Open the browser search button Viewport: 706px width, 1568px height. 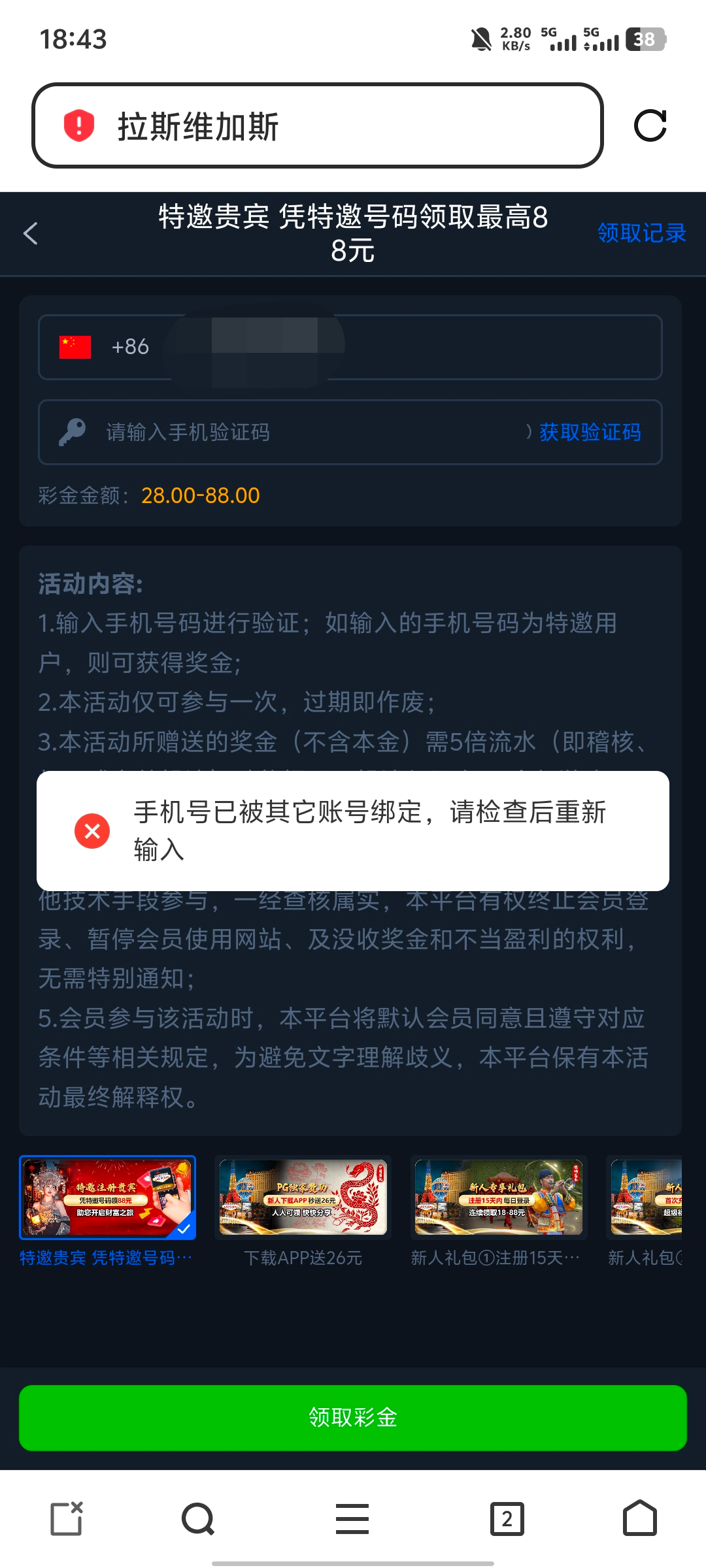click(x=198, y=1518)
